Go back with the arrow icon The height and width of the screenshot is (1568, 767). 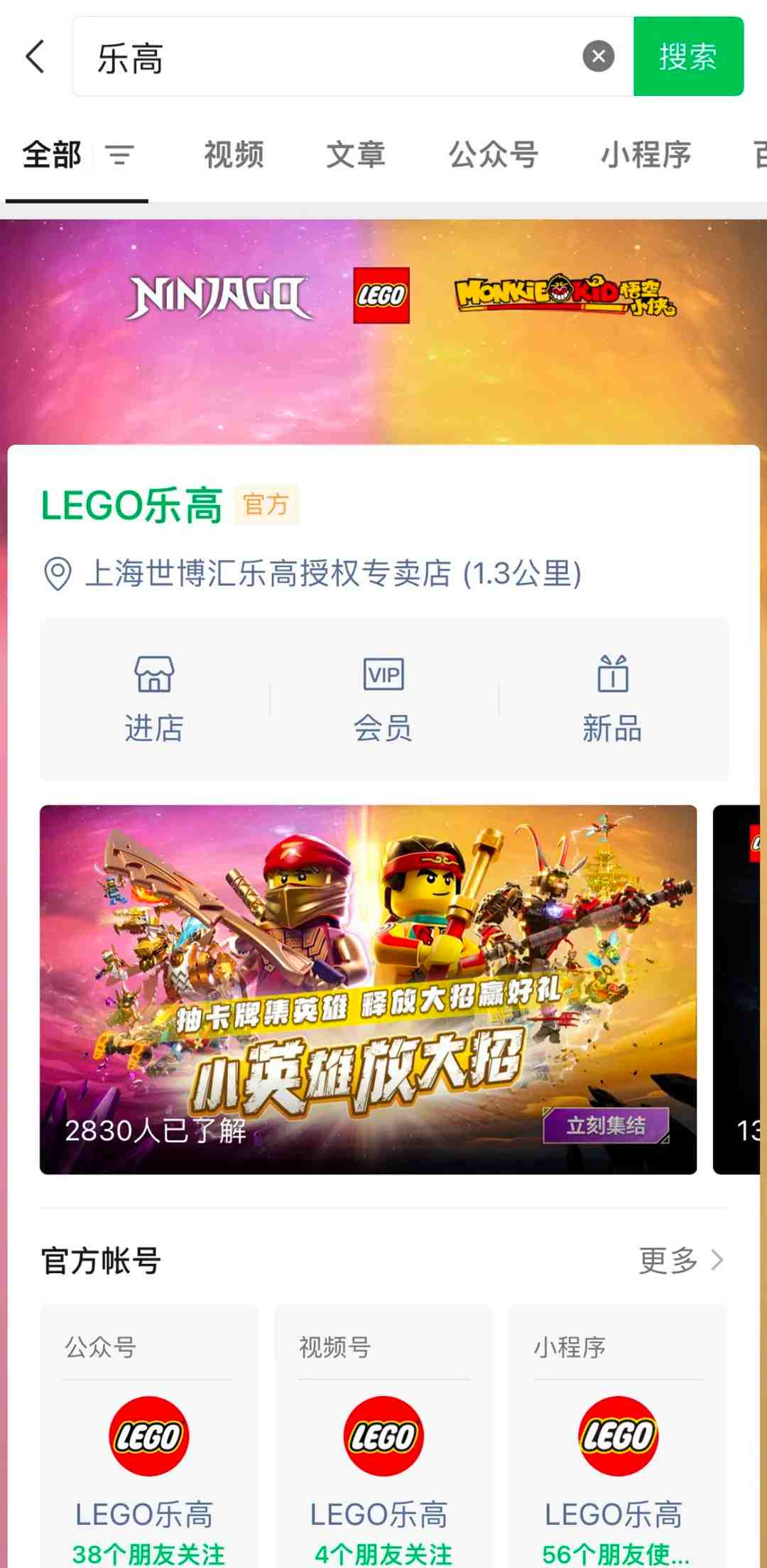coord(36,57)
